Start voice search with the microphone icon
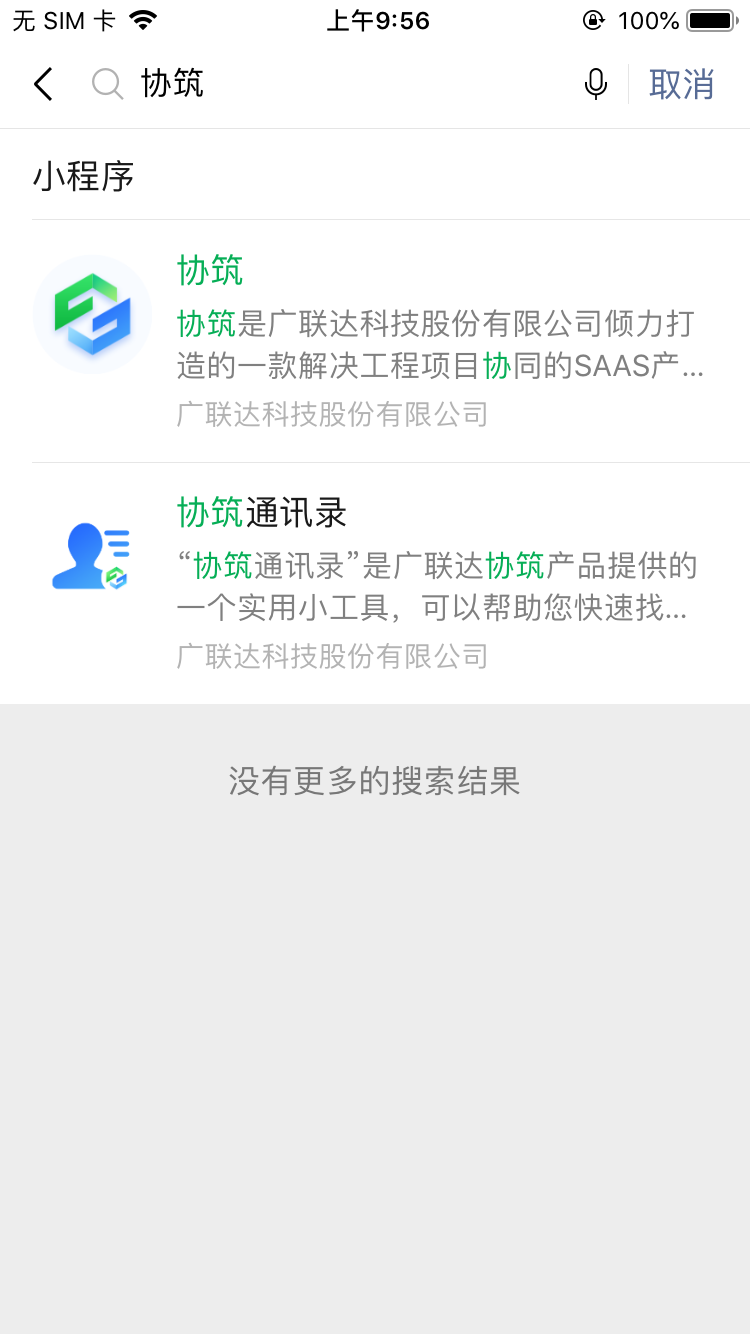The image size is (750, 1334). [595, 84]
